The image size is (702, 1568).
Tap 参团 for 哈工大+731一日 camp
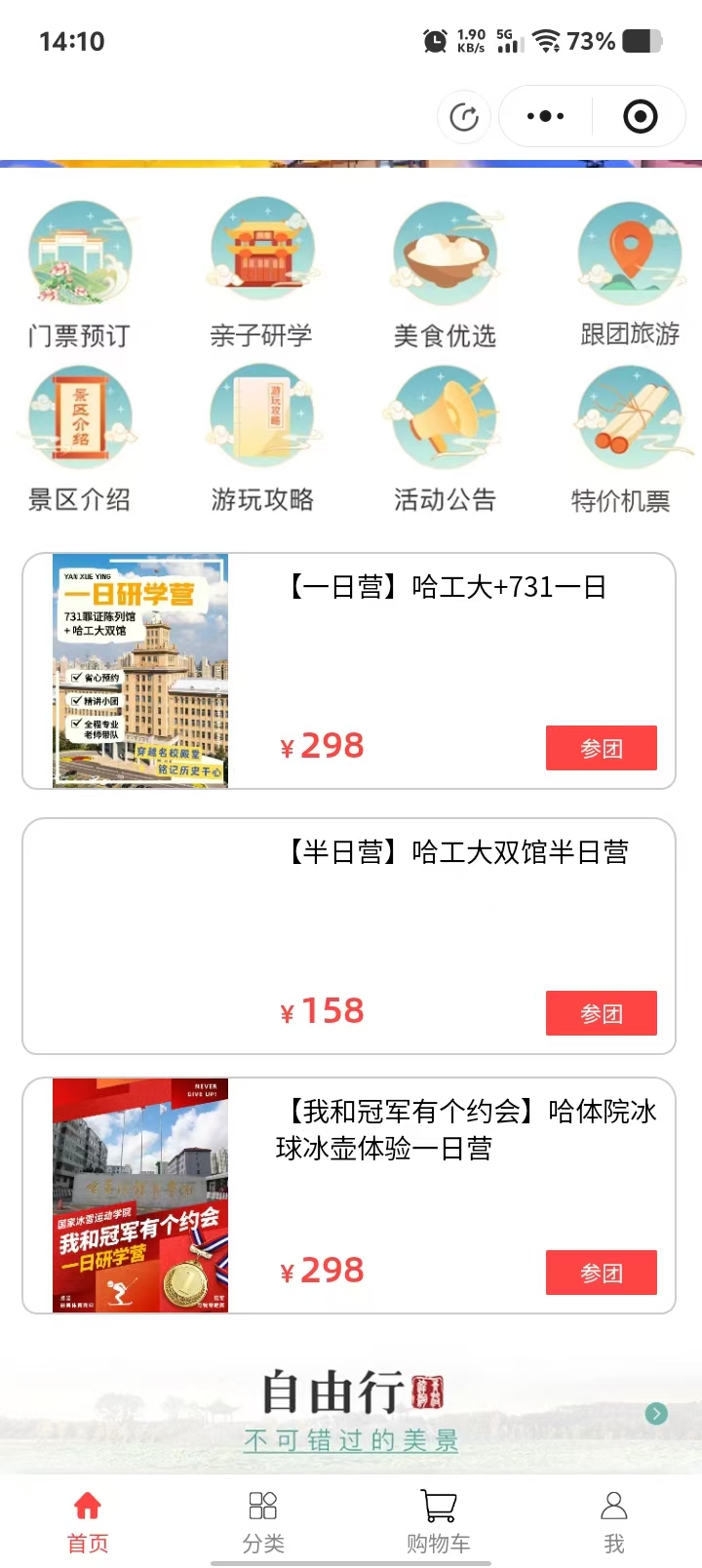[x=601, y=748]
